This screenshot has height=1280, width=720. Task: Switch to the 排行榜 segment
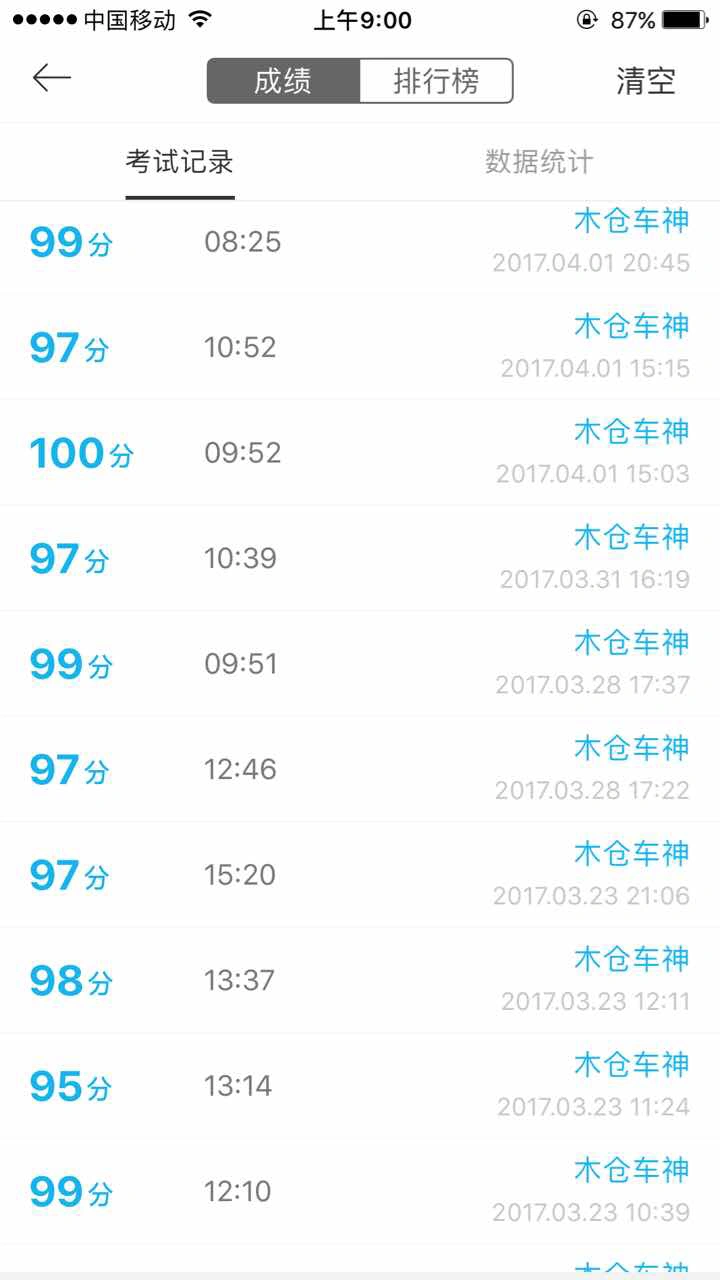click(x=436, y=81)
